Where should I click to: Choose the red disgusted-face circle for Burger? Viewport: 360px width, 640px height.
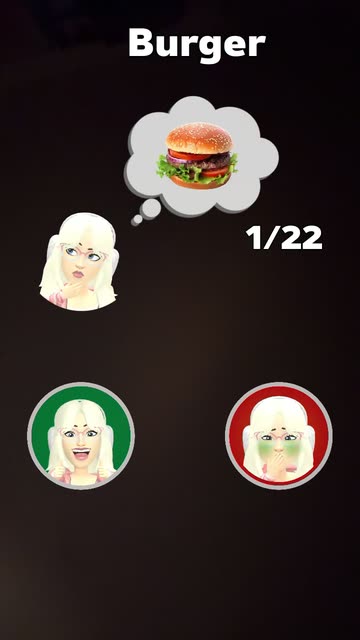(x=279, y=436)
